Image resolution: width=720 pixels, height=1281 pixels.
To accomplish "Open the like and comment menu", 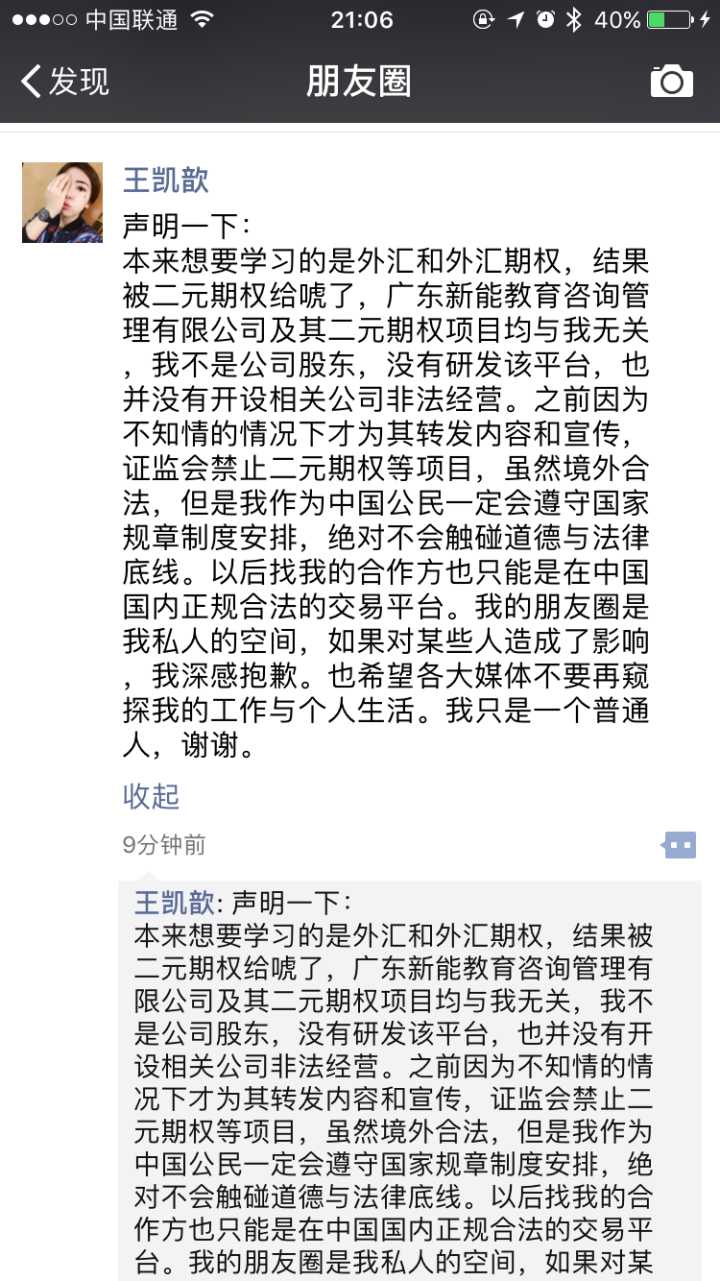I will [679, 845].
